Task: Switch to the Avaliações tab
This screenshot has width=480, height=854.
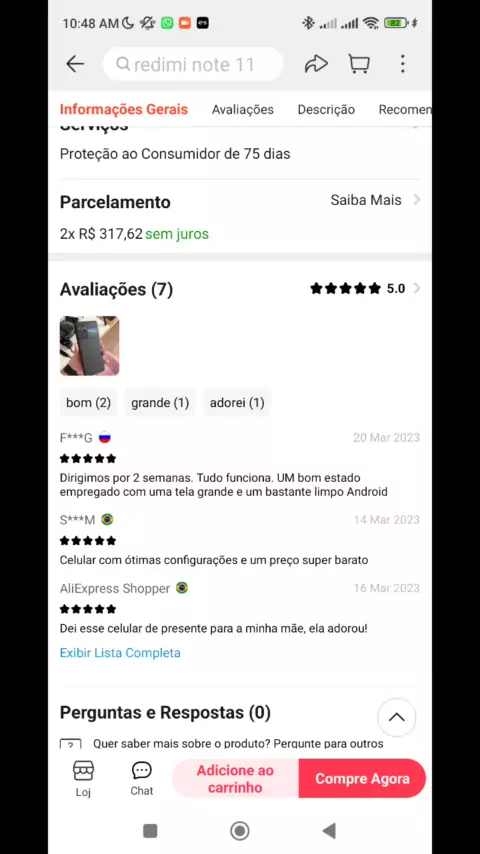Action: tap(242, 109)
